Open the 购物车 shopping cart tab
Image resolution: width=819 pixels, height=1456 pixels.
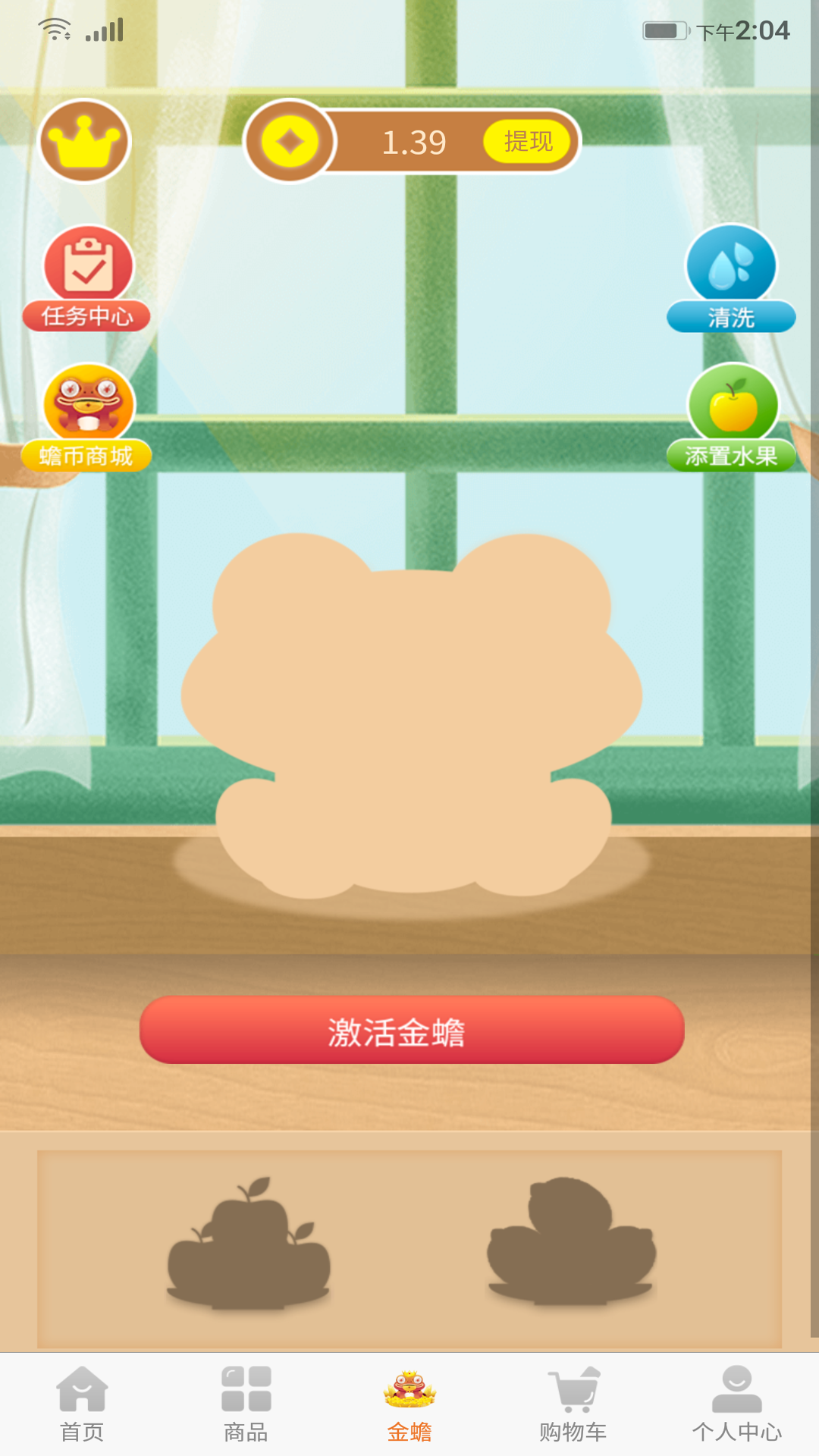[573, 1404]
